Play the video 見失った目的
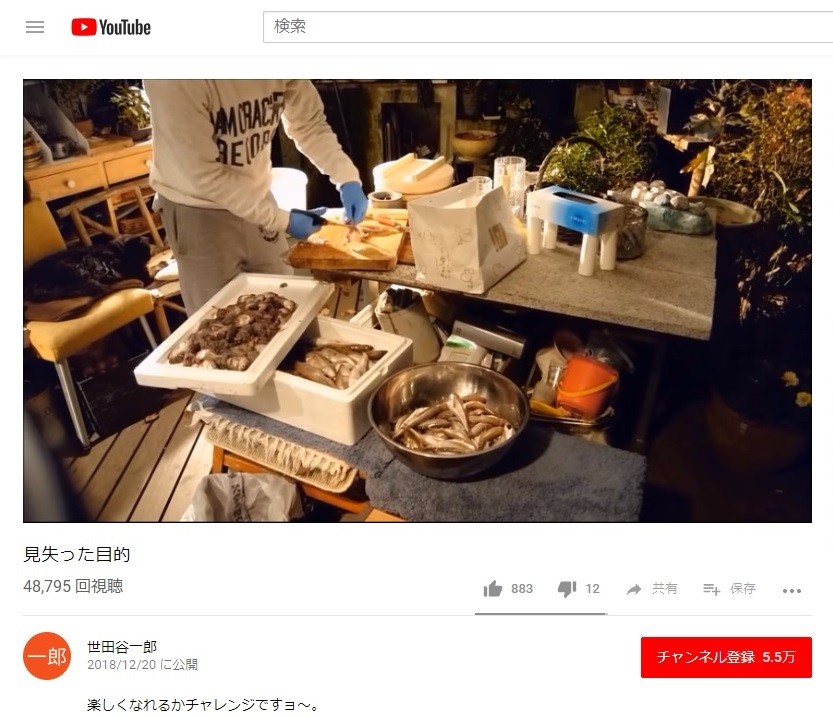This screenshot has height=718, width=833. (417, 300)
